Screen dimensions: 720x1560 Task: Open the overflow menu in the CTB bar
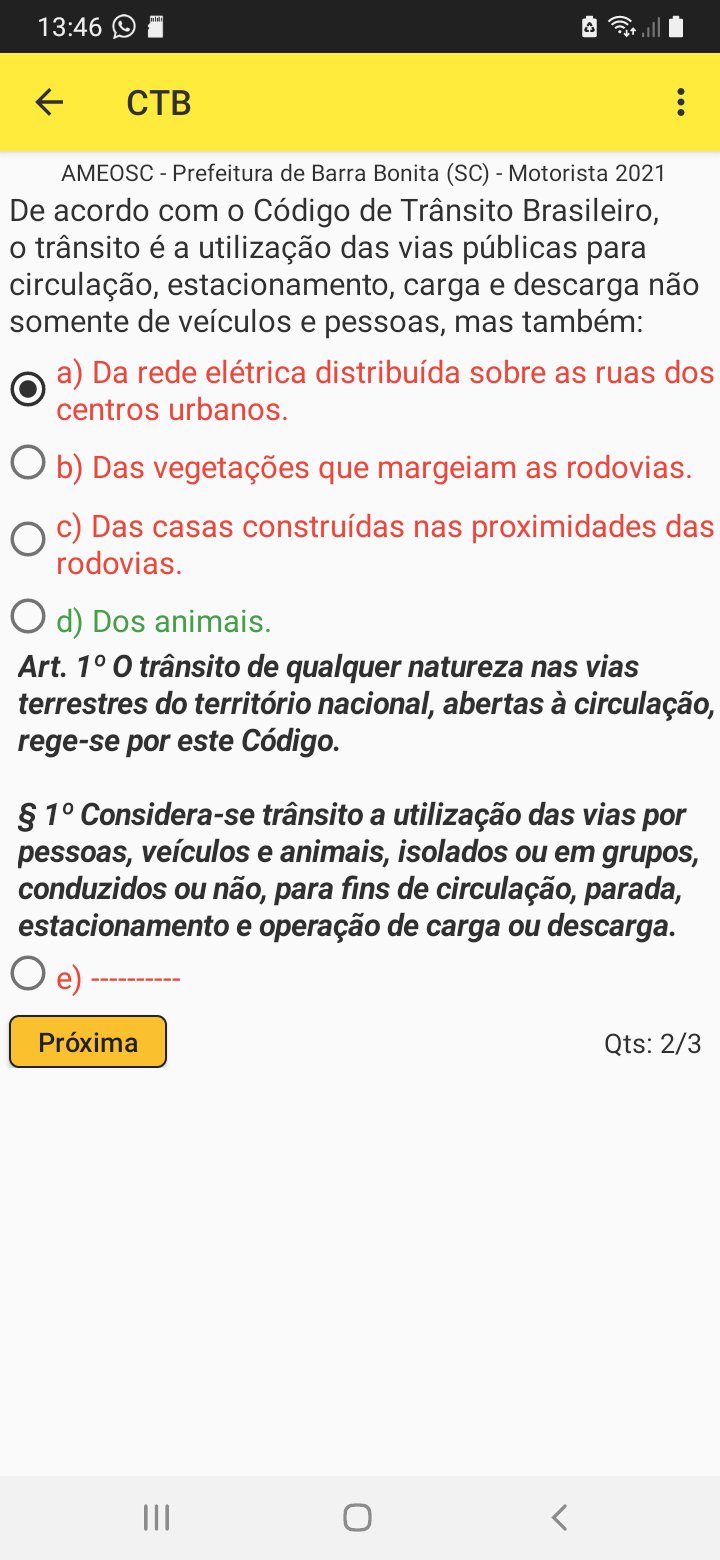click(x=681, y=102)
